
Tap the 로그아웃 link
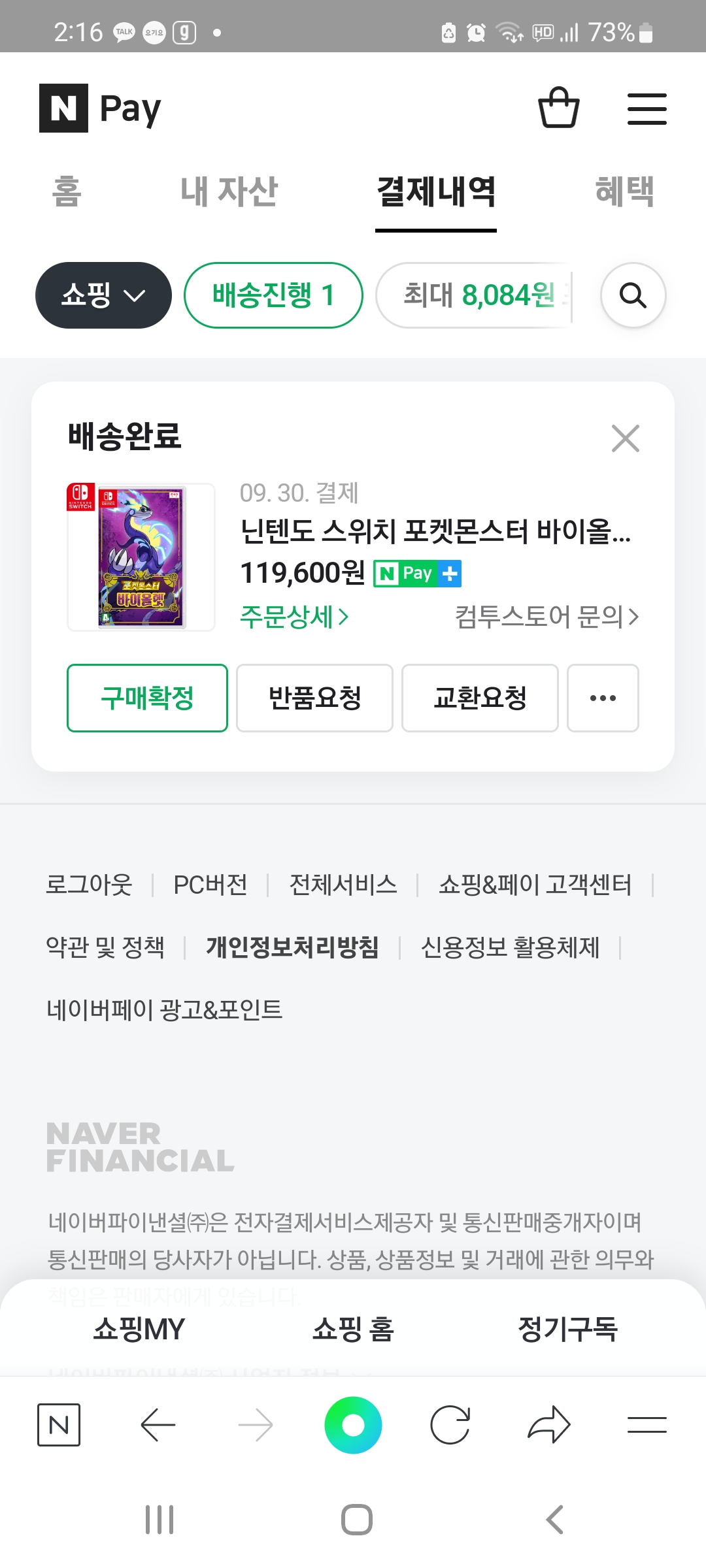tap(89, 885)
